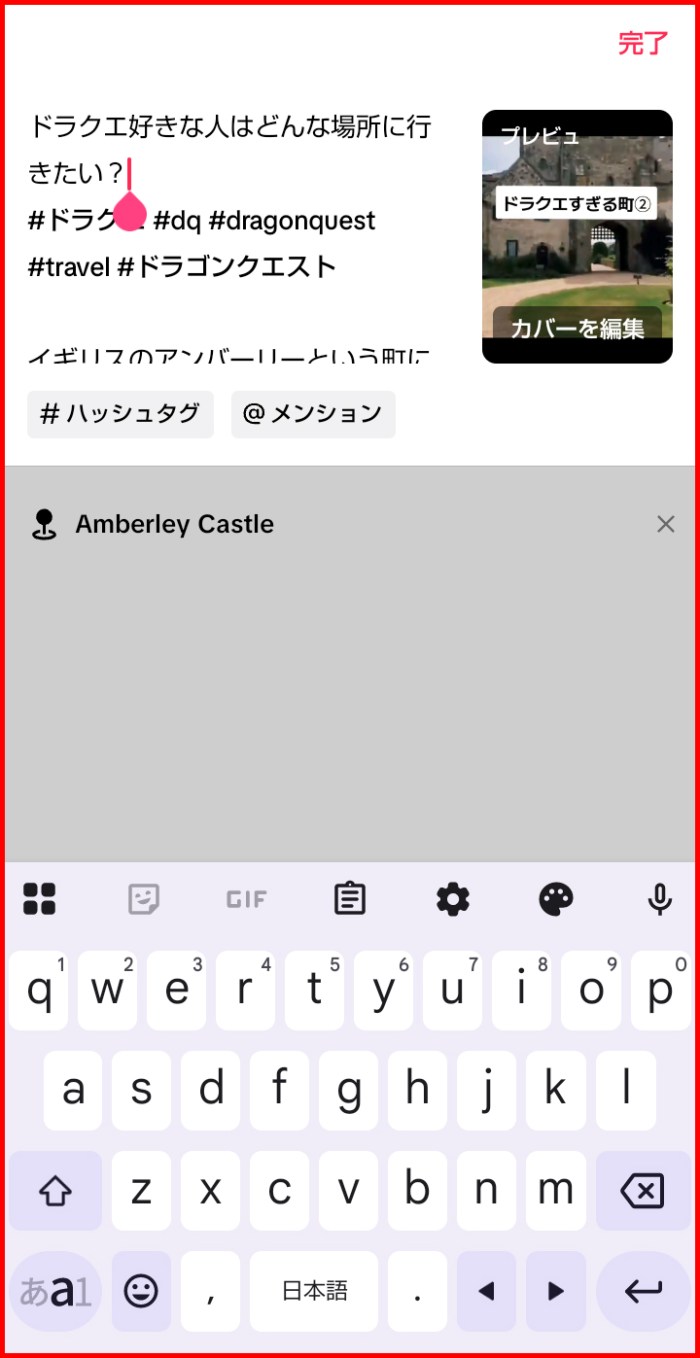
Task: Edit the cover via カバーを編集
Action: (577, 328)
